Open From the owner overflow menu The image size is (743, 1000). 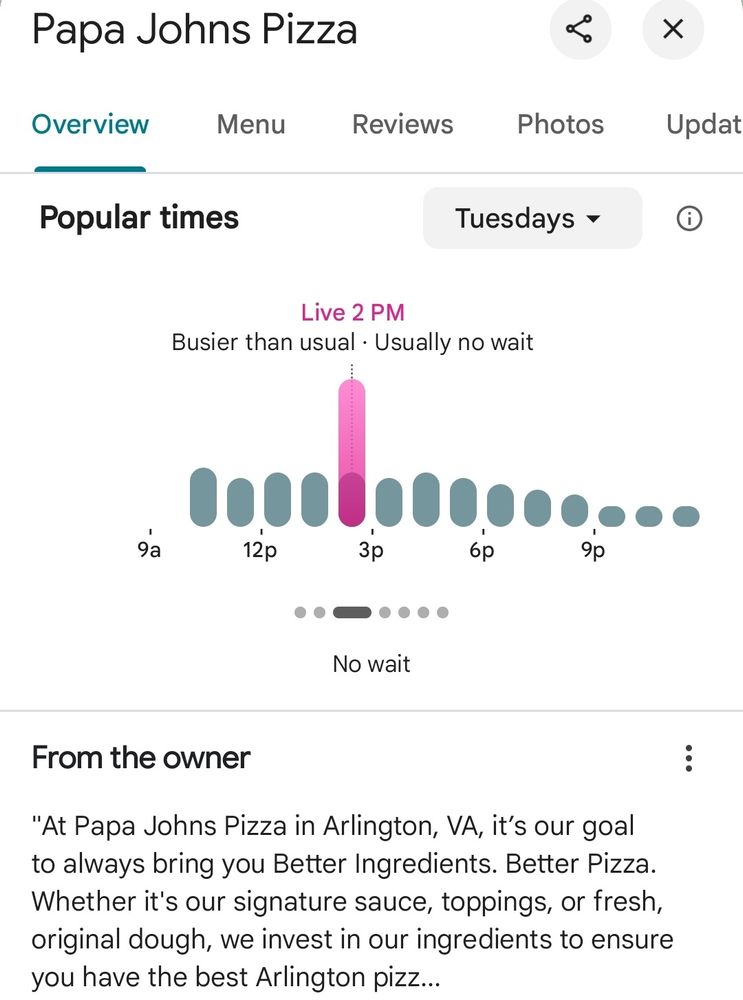click(x=688, y=758)
